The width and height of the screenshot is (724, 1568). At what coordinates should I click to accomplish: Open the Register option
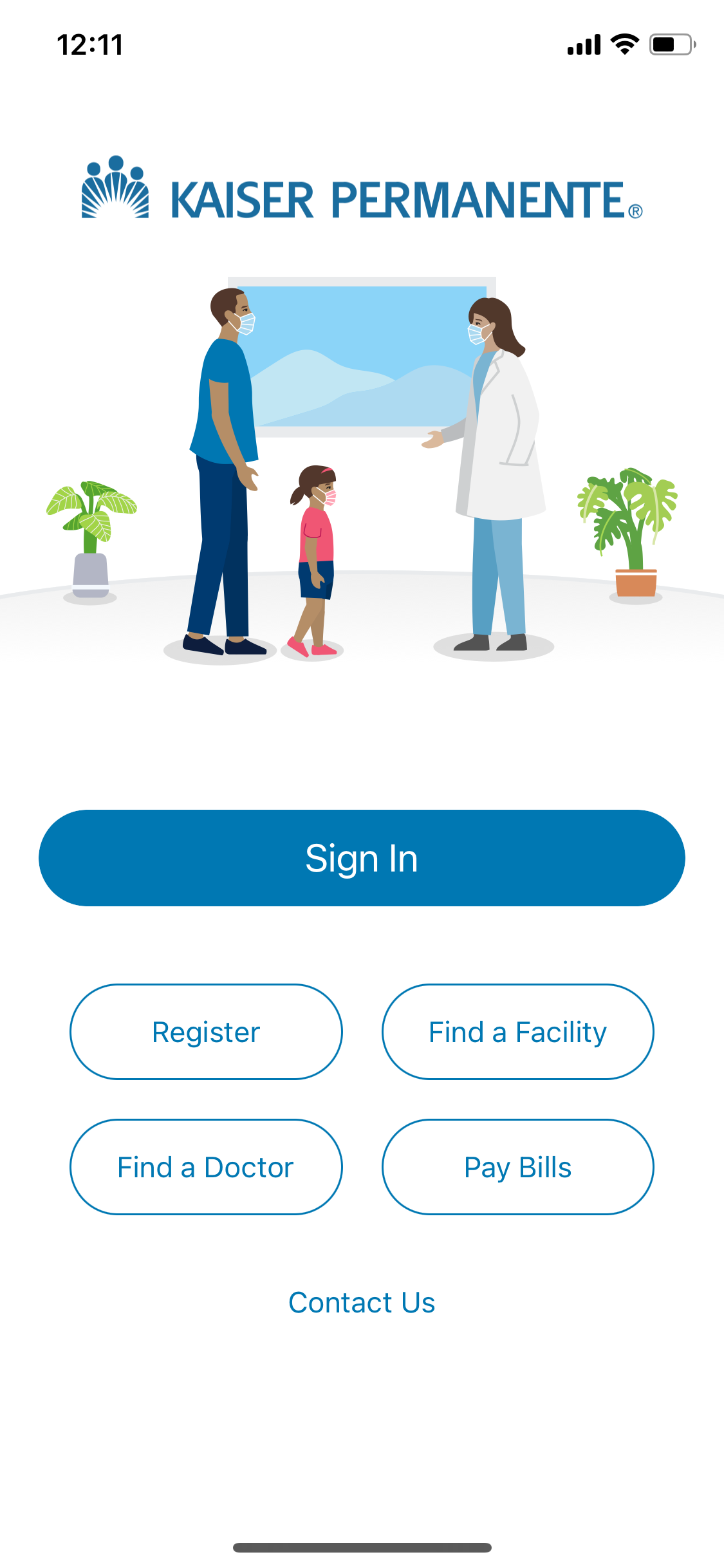pyautogui.click(x=206, y=1032)
